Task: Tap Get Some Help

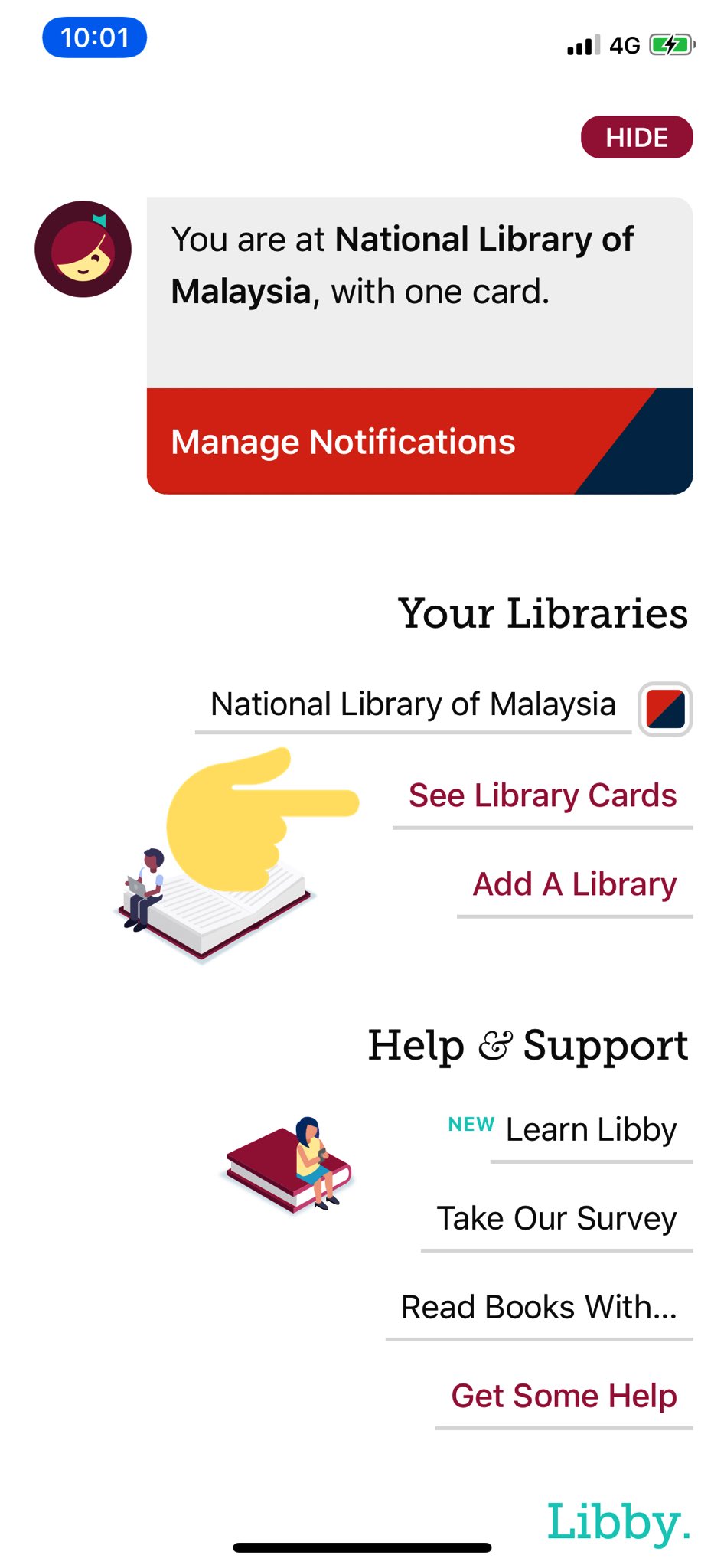Action: pos(563,1396)
